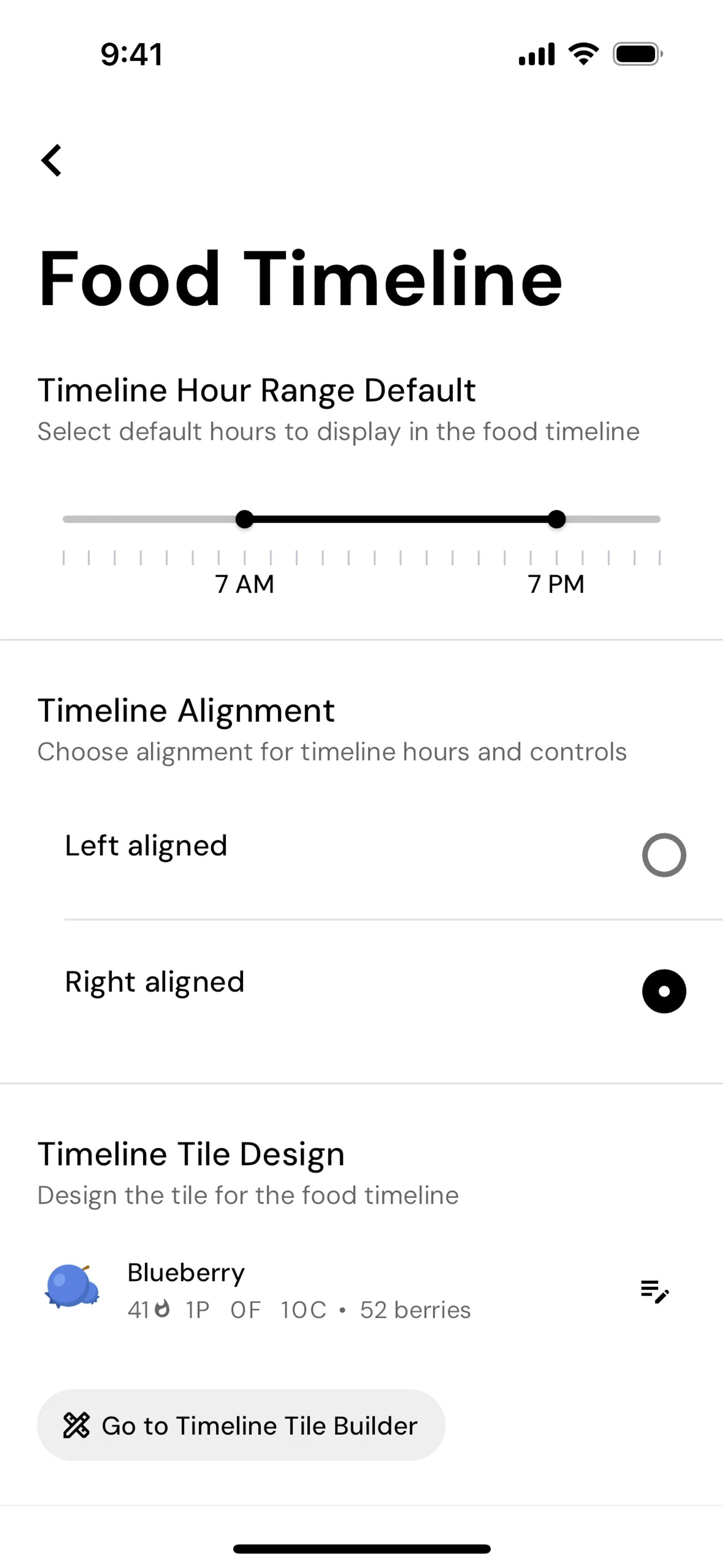Edit the Blueberry tile design
Image resolution: width=723 pixels, height=1568 pixels.
tap(655, 1291)
